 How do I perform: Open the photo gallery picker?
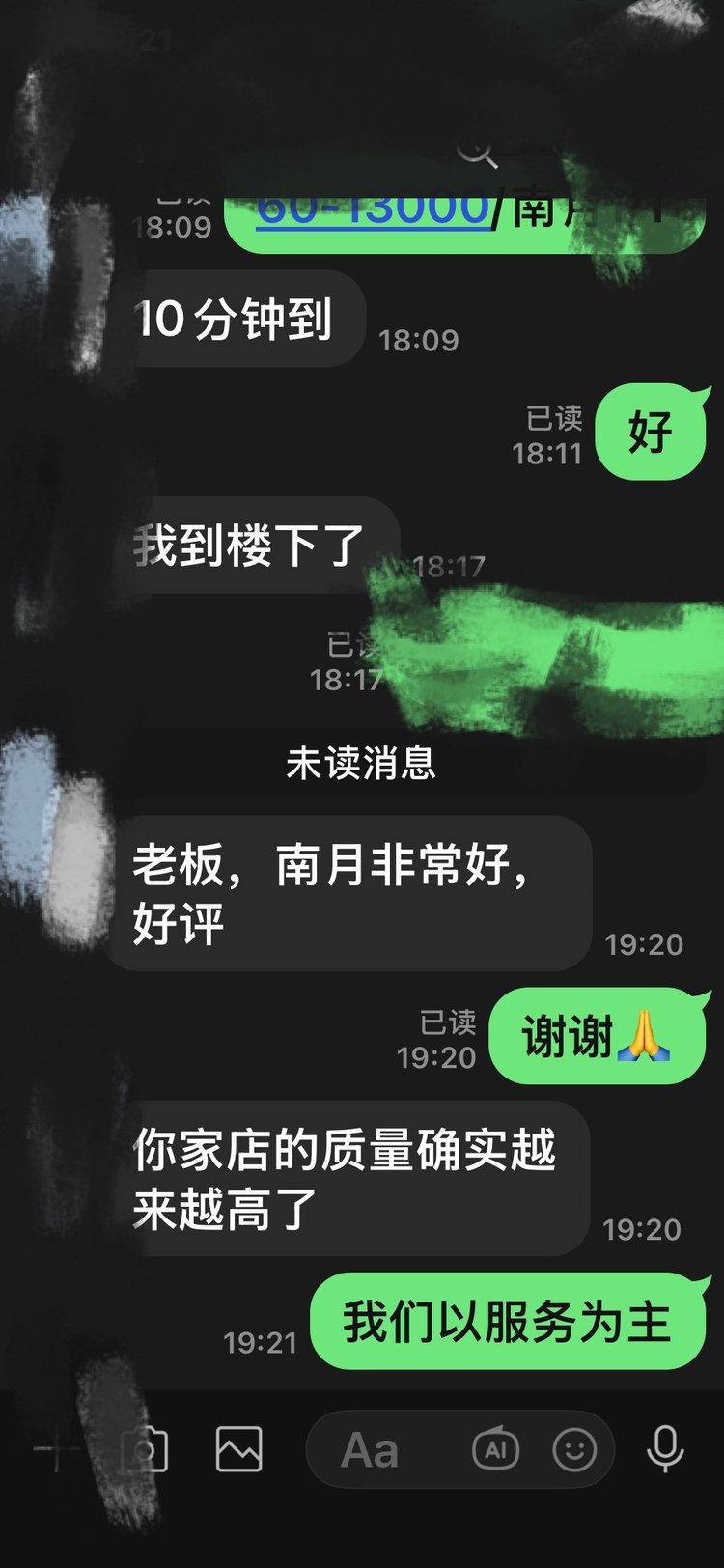click(238, 1448)
